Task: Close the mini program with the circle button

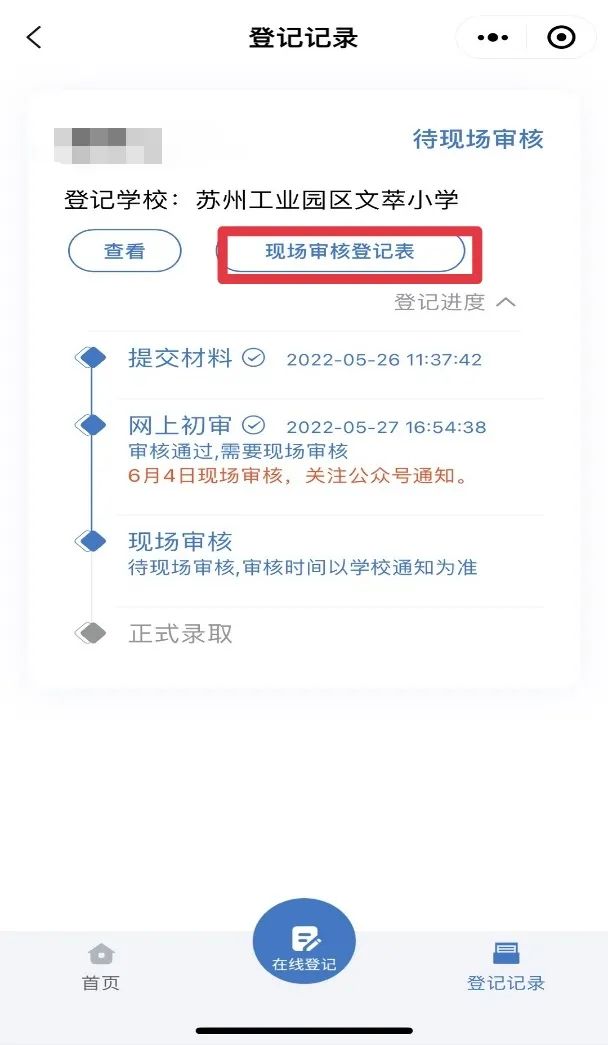Action: pos(562,38)
